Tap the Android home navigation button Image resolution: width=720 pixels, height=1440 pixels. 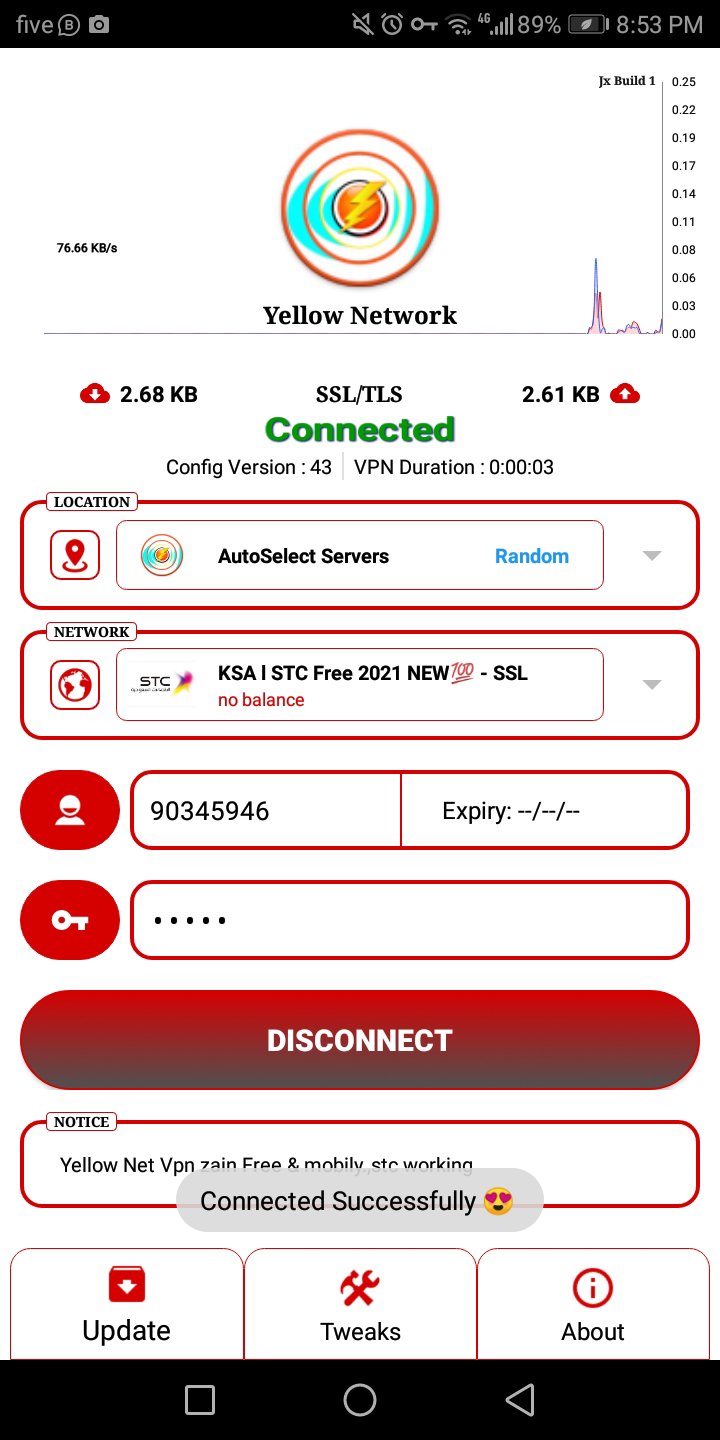360,1399
